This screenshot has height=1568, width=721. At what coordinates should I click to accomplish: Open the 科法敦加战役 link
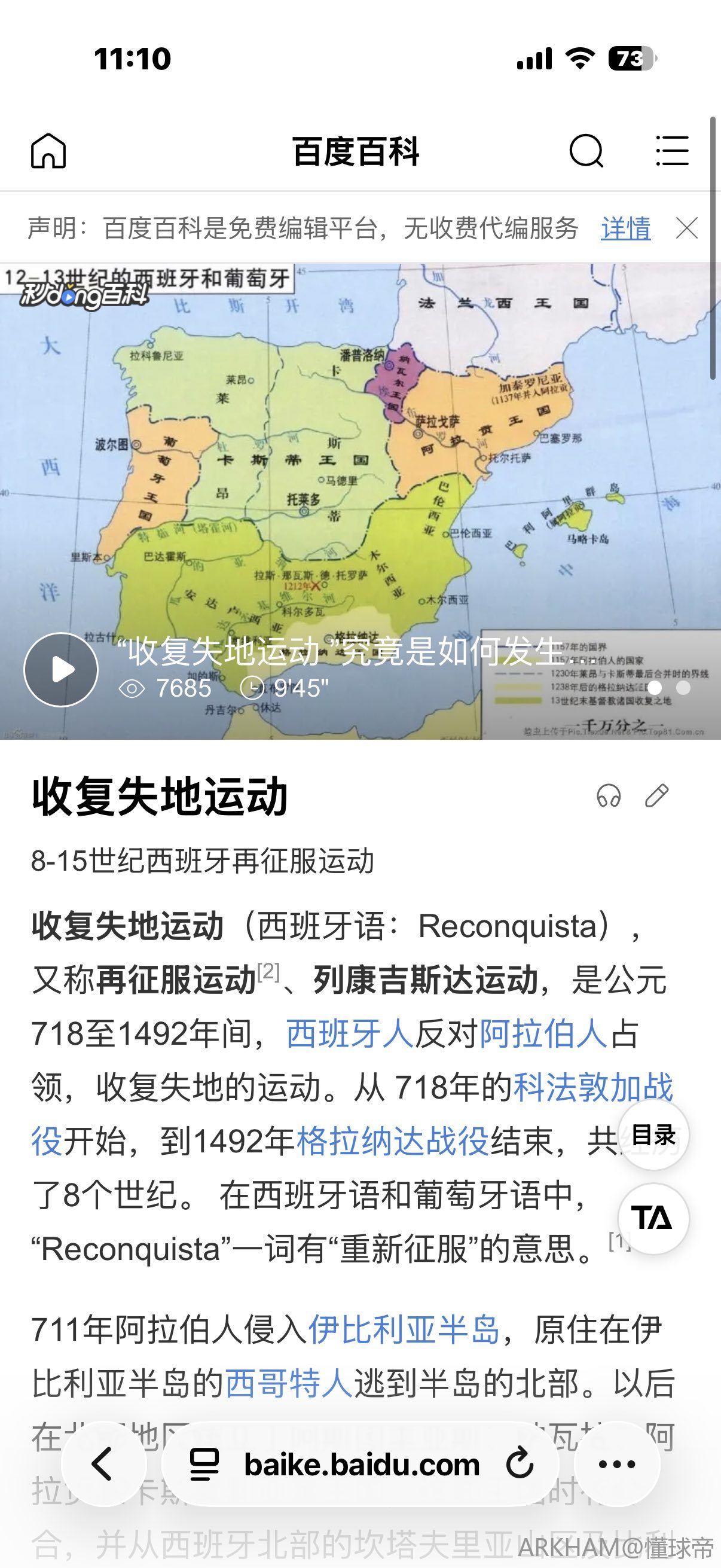tap(593, 1088)
